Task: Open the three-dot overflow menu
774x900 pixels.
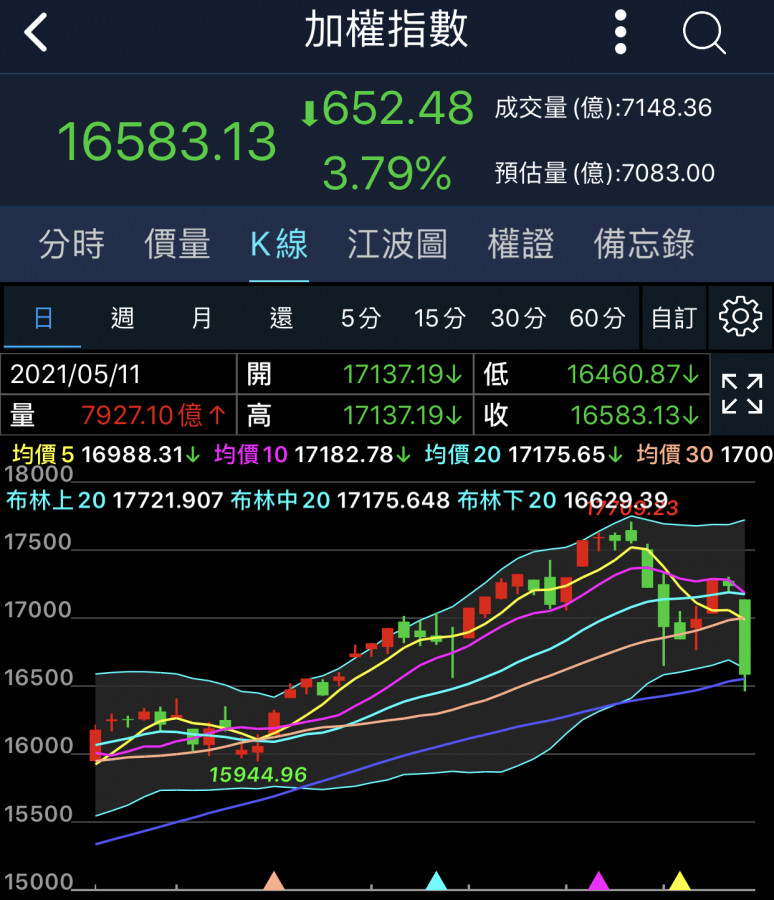Action: coord(621,33)
